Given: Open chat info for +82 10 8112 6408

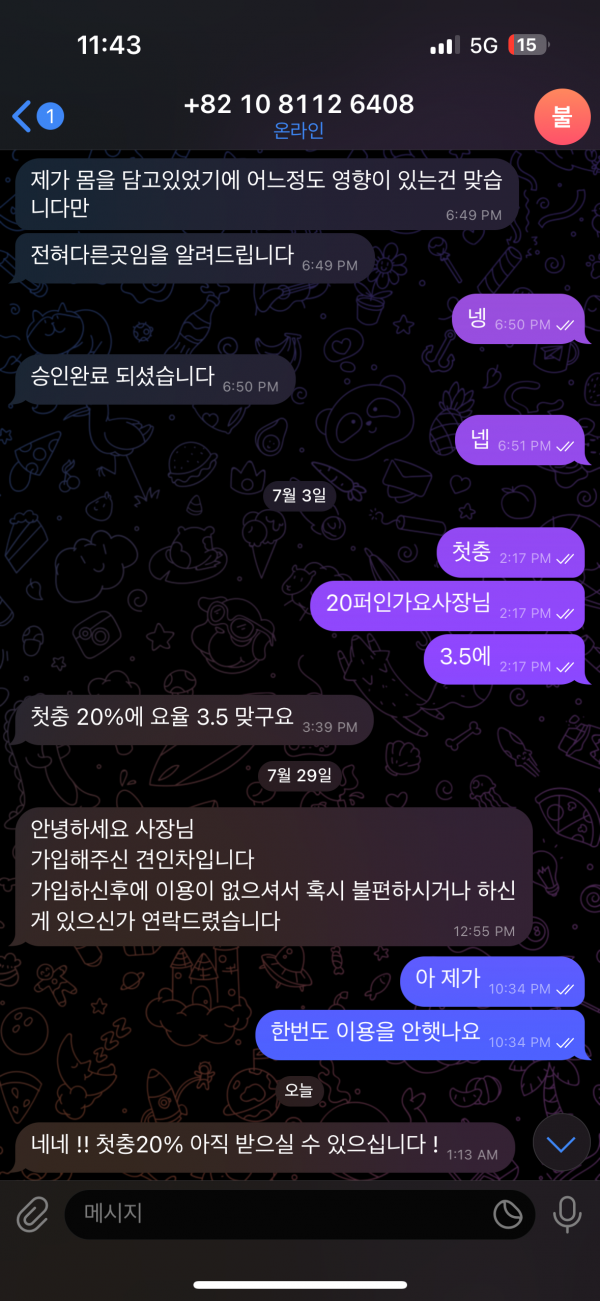Looking at the screenshot, I should coord(299,116).
